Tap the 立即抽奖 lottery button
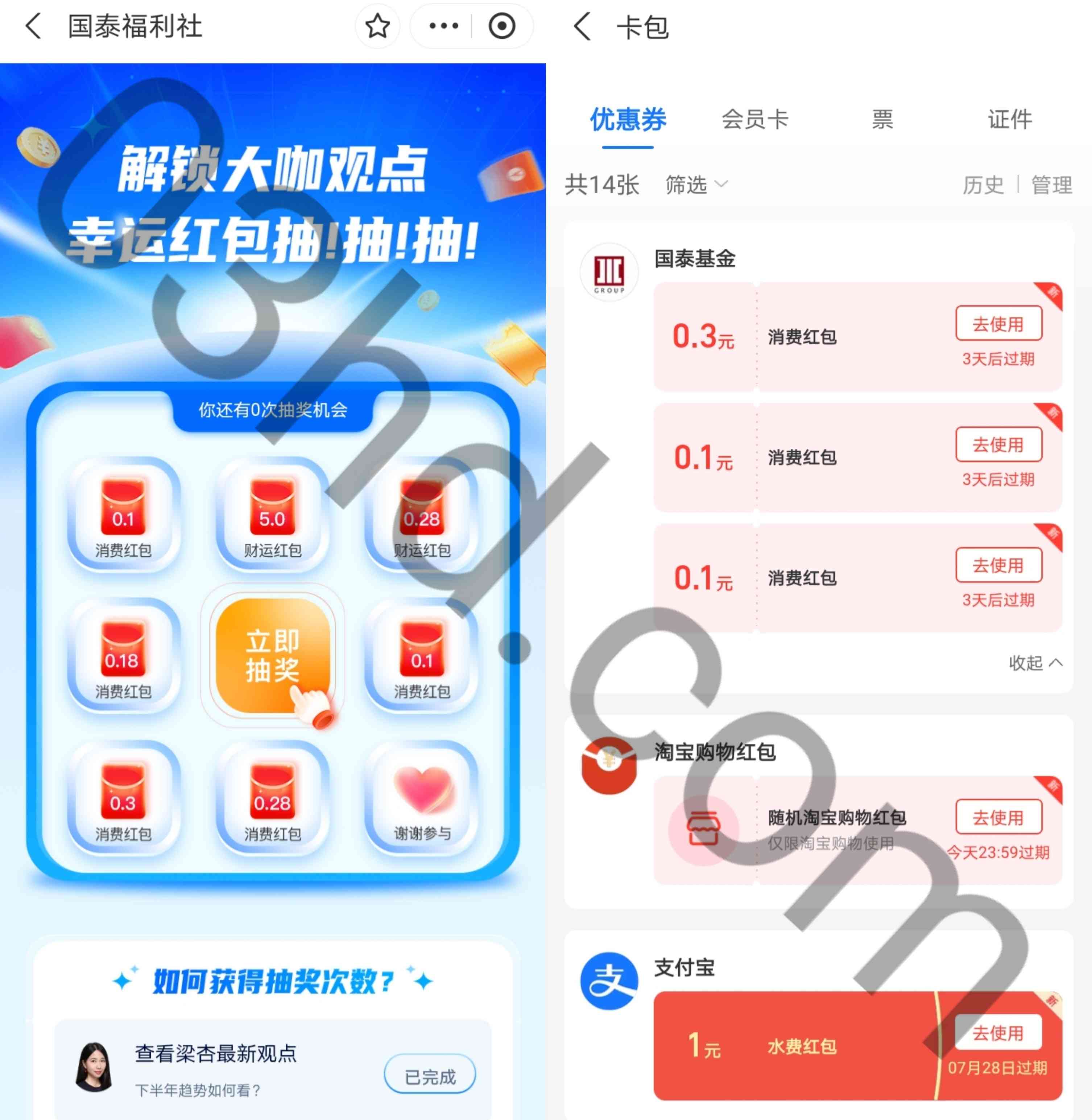The image size is (1092, 1120). 272,655
